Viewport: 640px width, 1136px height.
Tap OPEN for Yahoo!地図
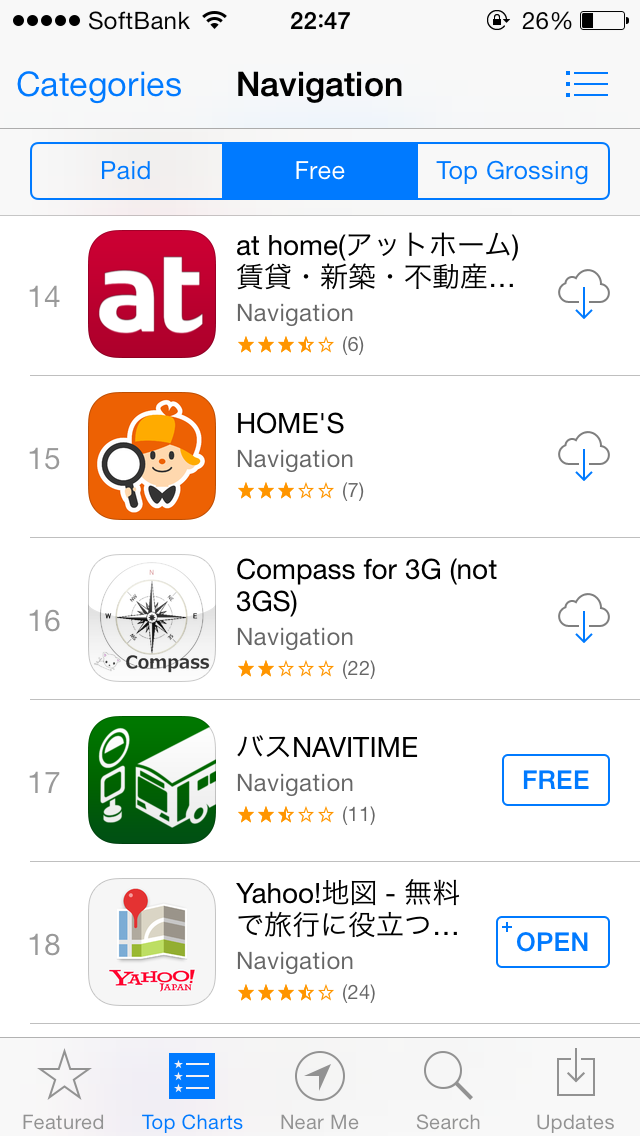[x=553, y=942]
